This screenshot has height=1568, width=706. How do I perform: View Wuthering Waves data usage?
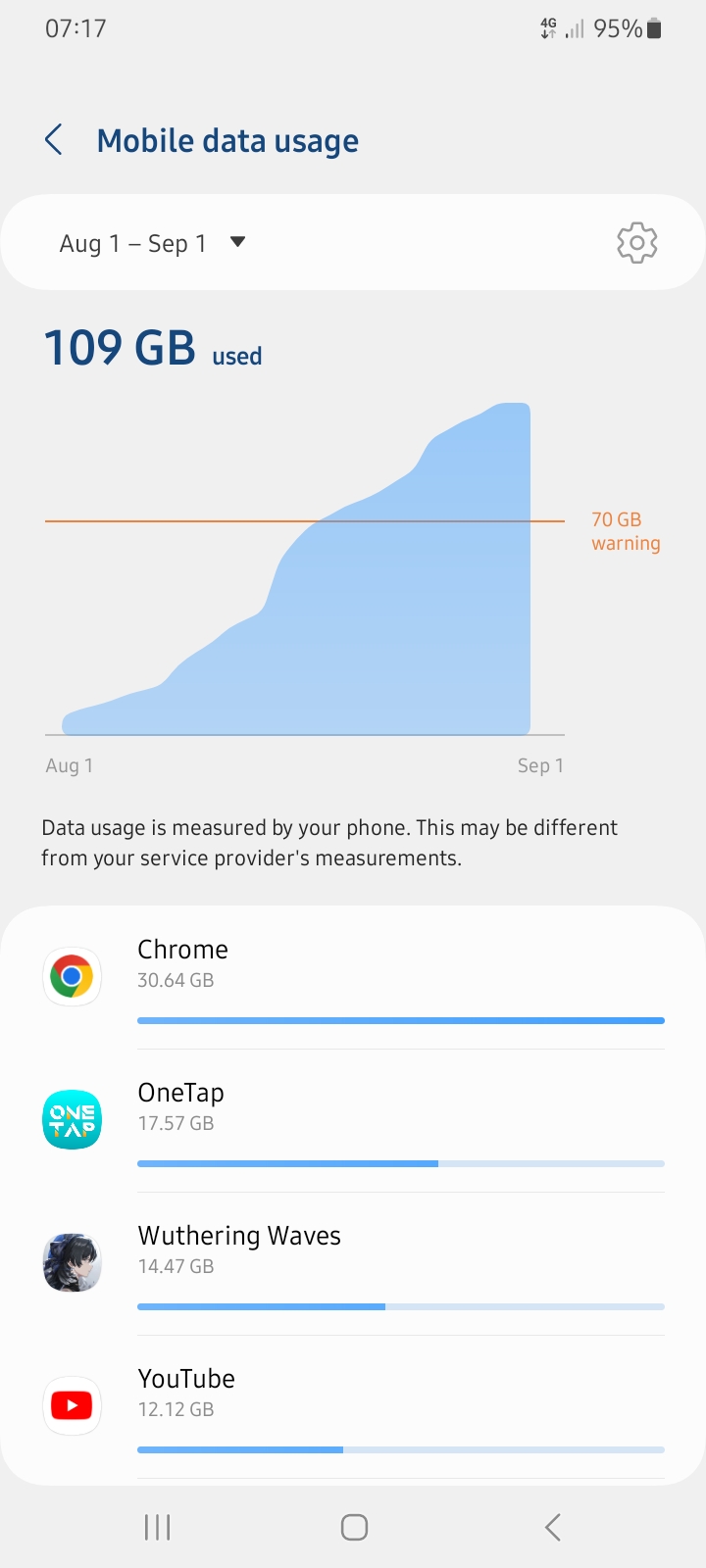tap(353, 1263)
